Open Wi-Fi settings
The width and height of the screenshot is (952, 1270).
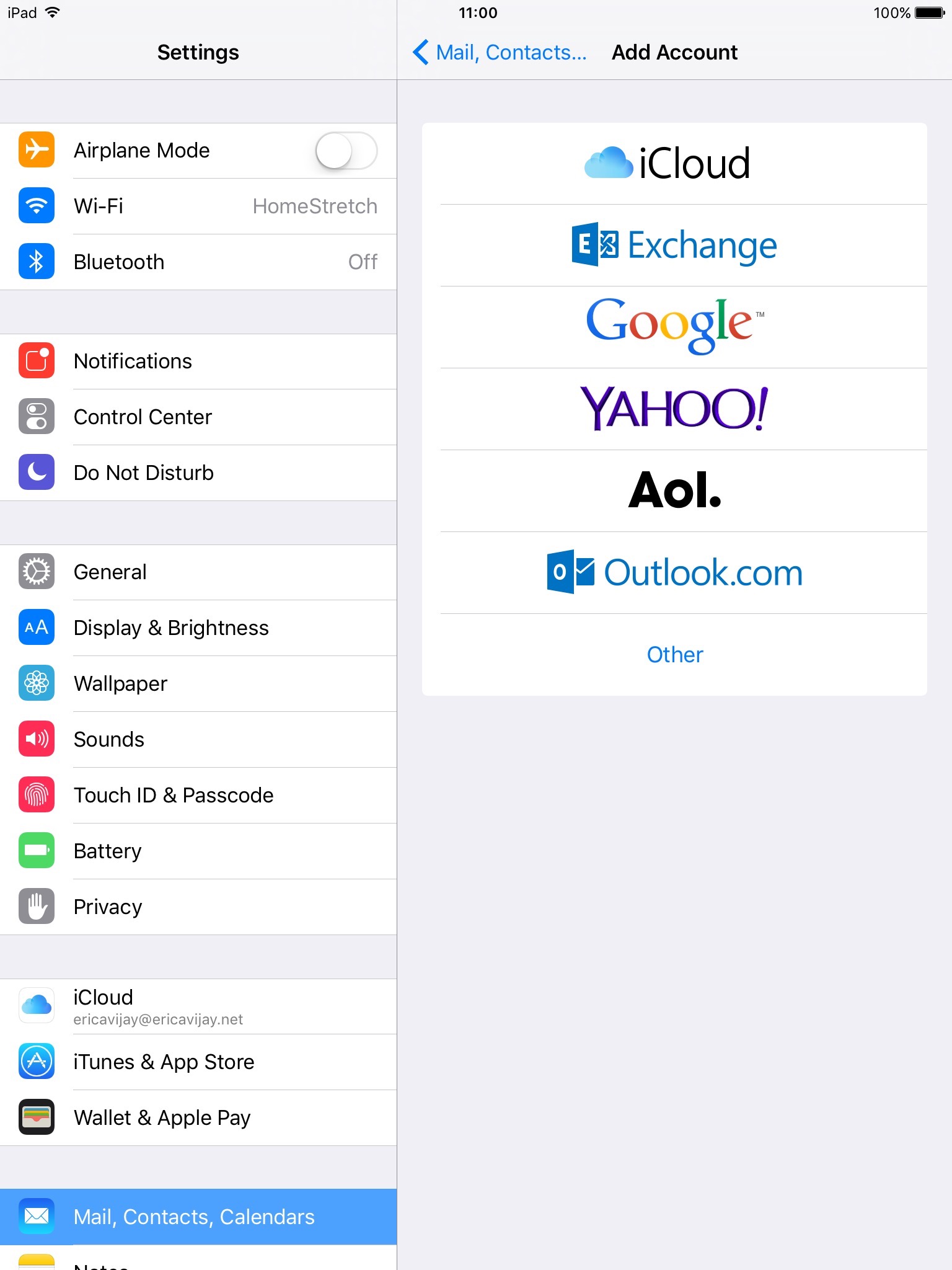click(x=198, y=206)
